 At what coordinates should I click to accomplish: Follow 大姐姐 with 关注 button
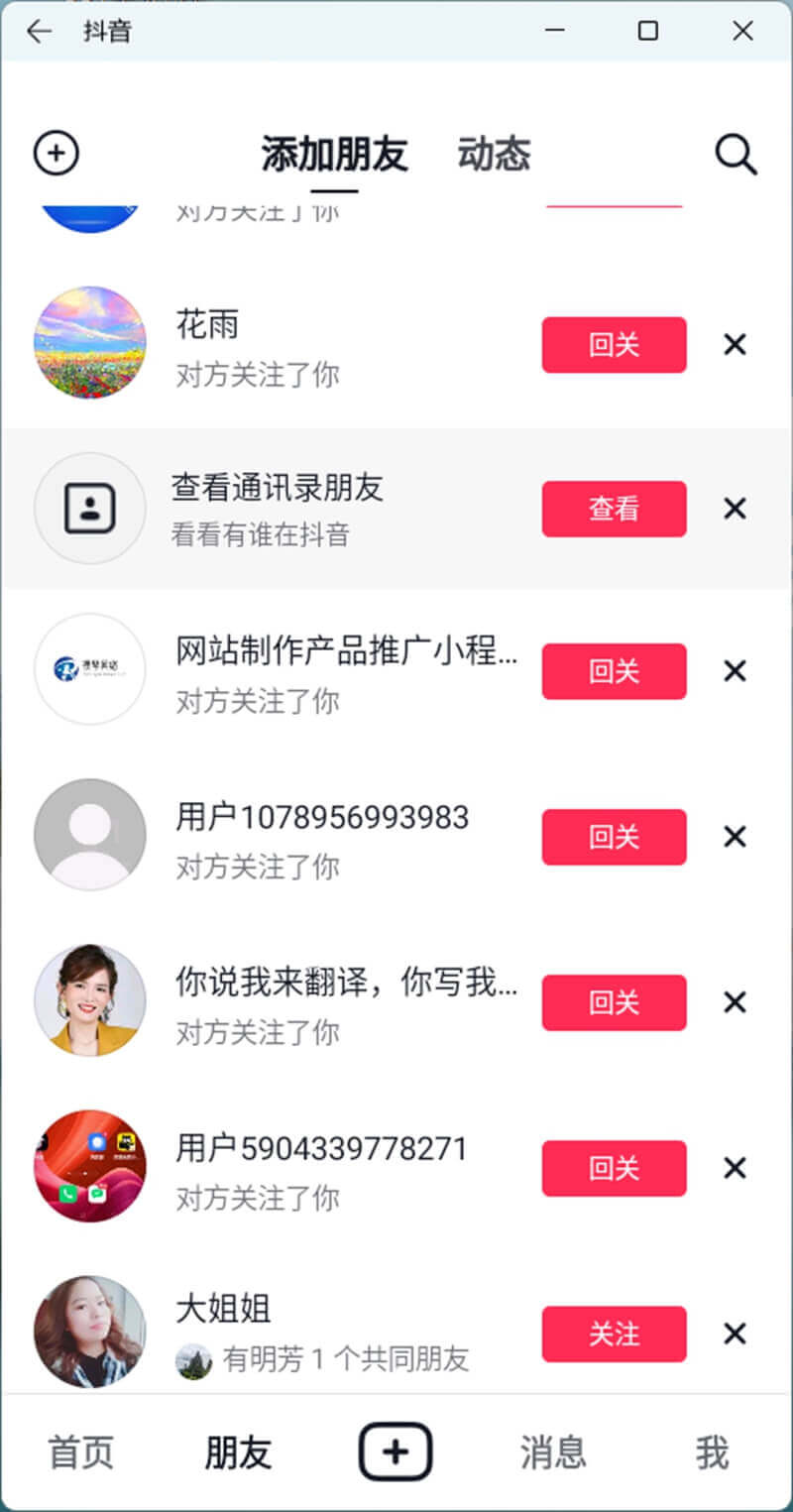(614, 1334)
